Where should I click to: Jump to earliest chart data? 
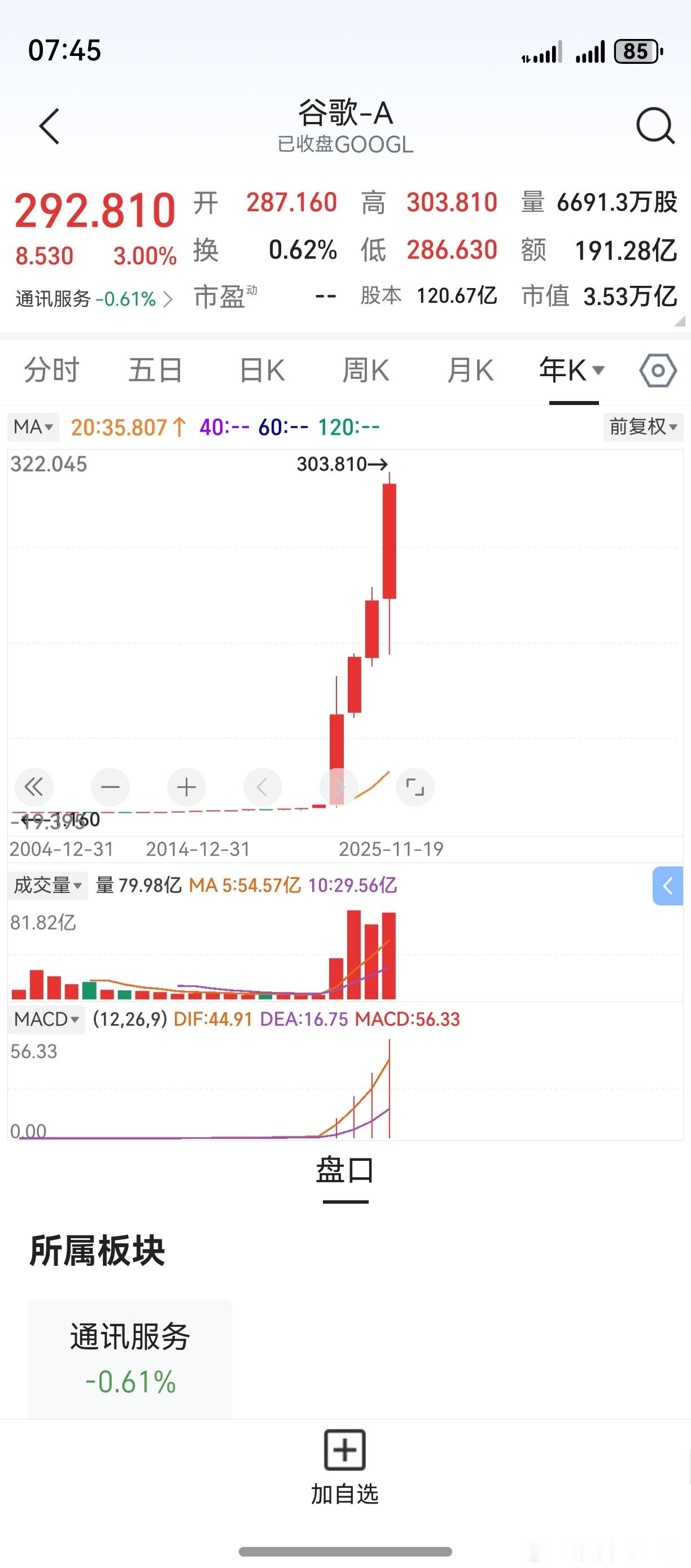pos(34,787)
